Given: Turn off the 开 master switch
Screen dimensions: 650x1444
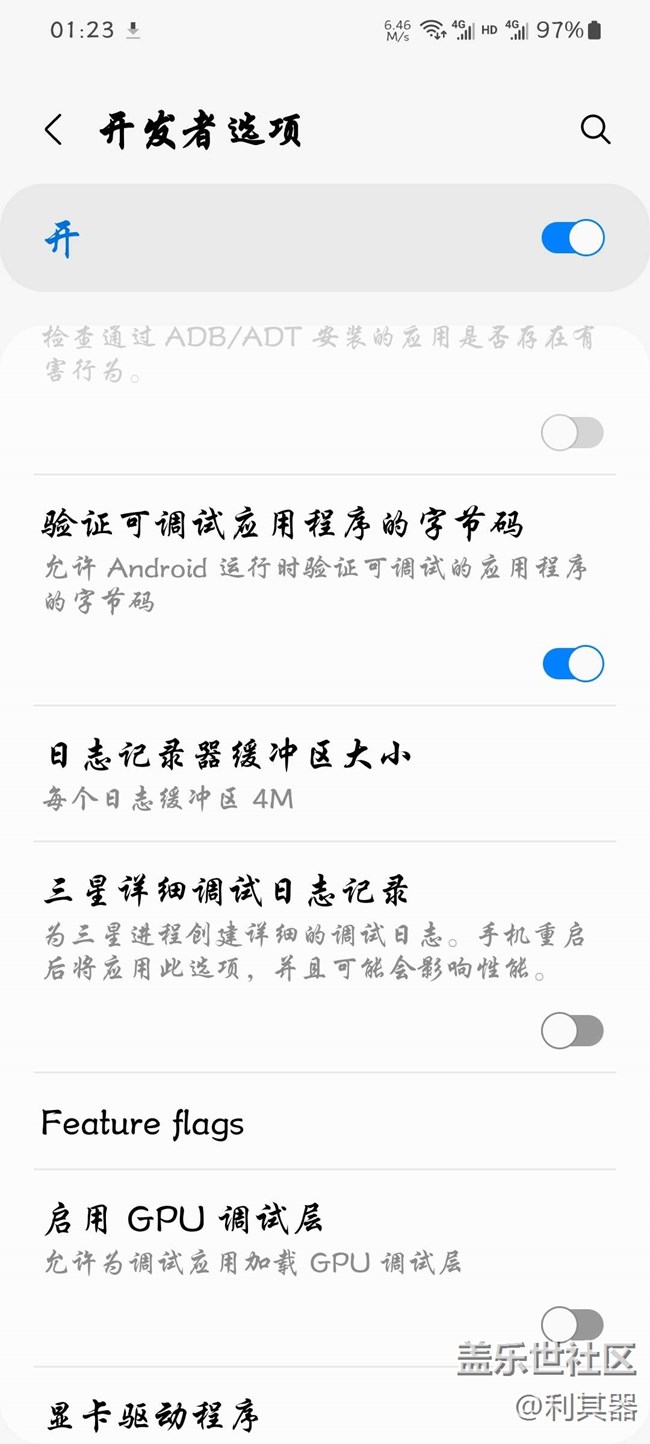Looking at the screenshot, I should coord(573,238).
